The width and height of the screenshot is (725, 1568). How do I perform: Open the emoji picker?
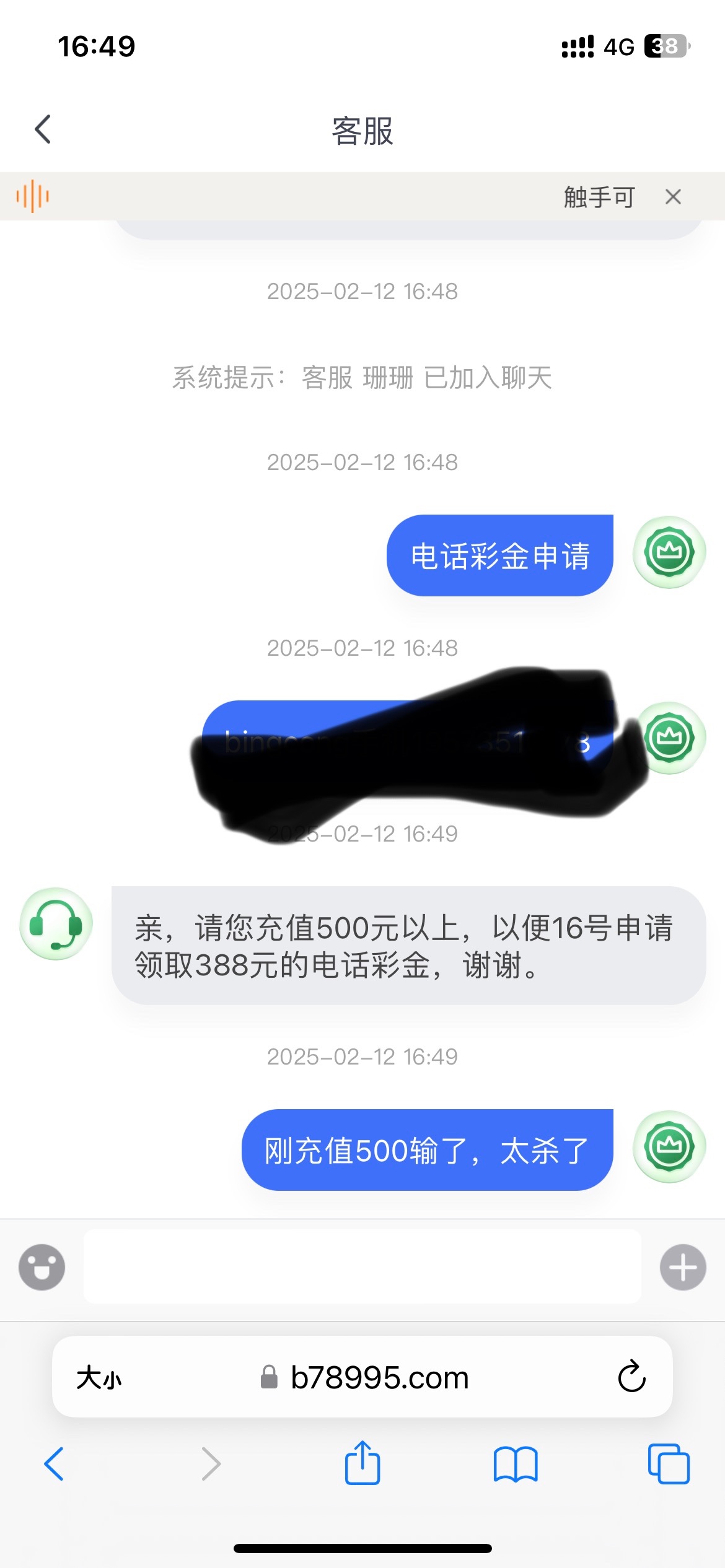[42, 1267]
